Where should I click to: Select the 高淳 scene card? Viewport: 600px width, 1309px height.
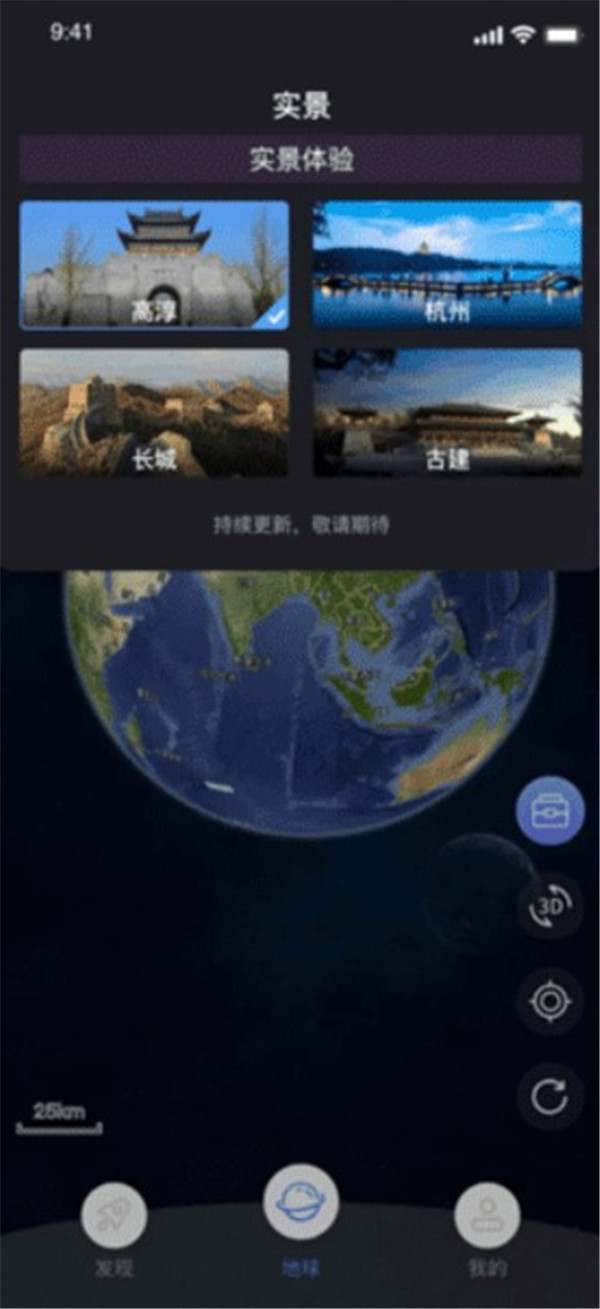(154, 265)
